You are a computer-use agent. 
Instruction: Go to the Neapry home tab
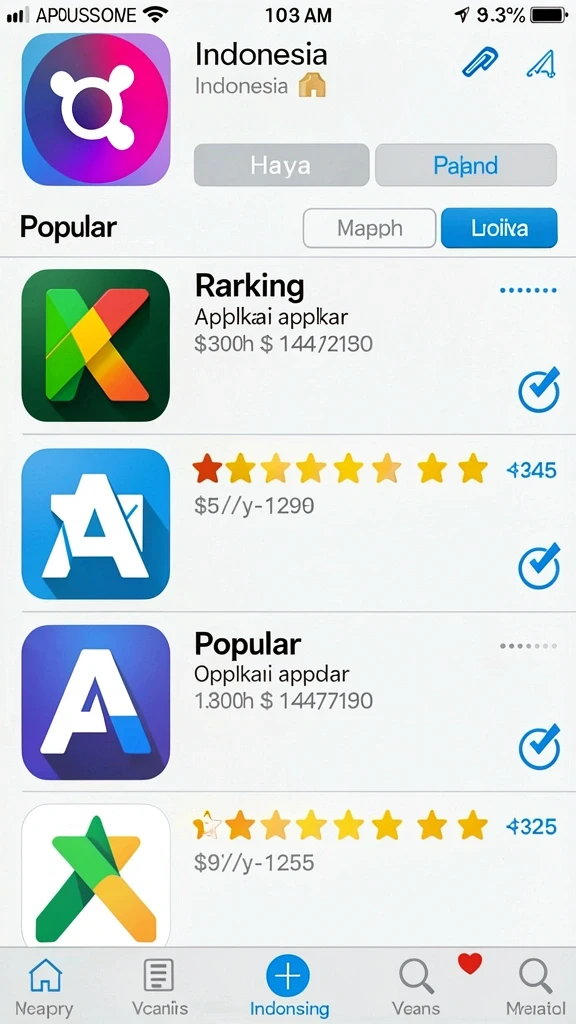pyautogui.click(x=45, y=986)
